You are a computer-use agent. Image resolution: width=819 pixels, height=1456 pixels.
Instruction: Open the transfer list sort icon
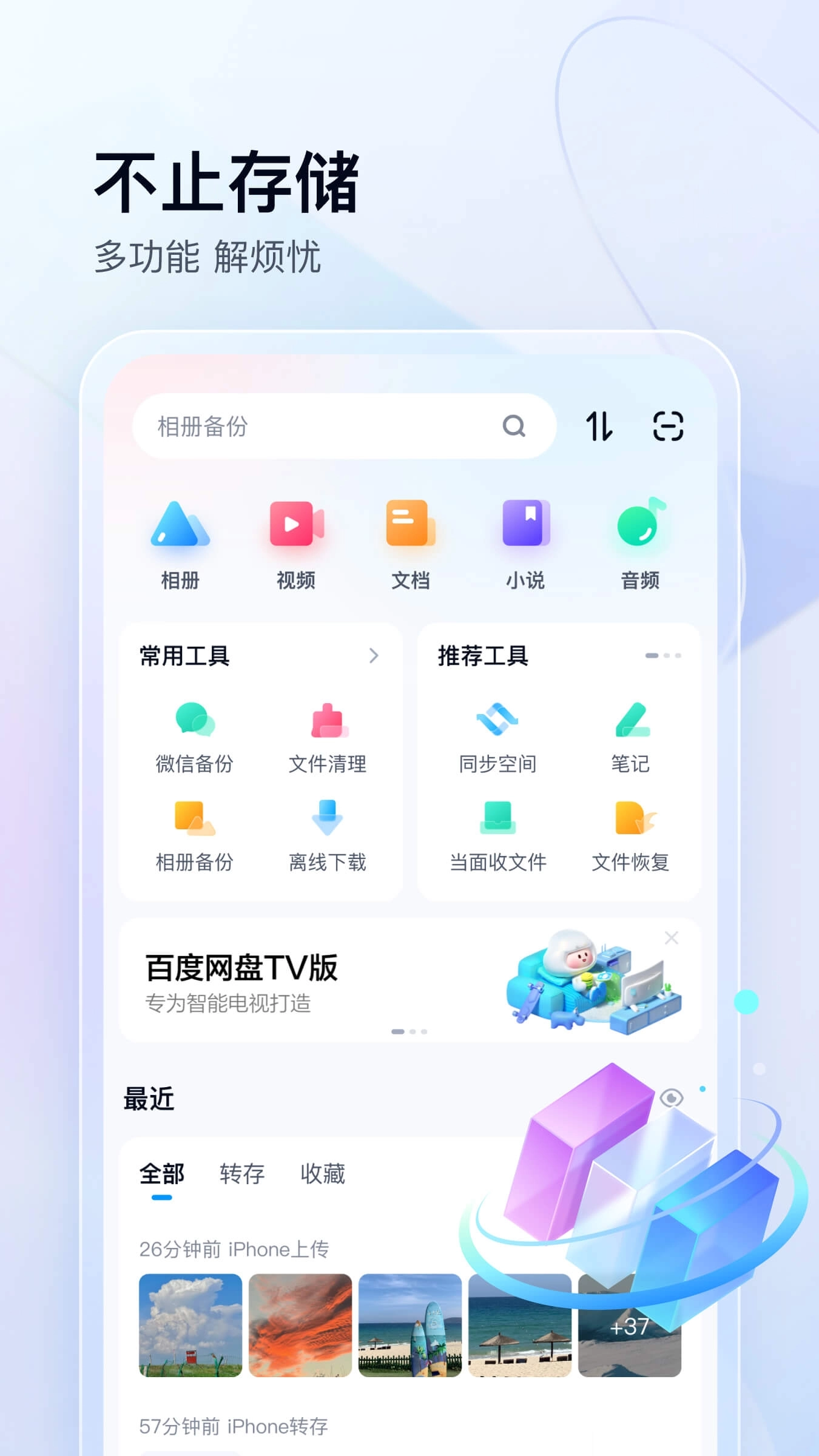[599, 425]
